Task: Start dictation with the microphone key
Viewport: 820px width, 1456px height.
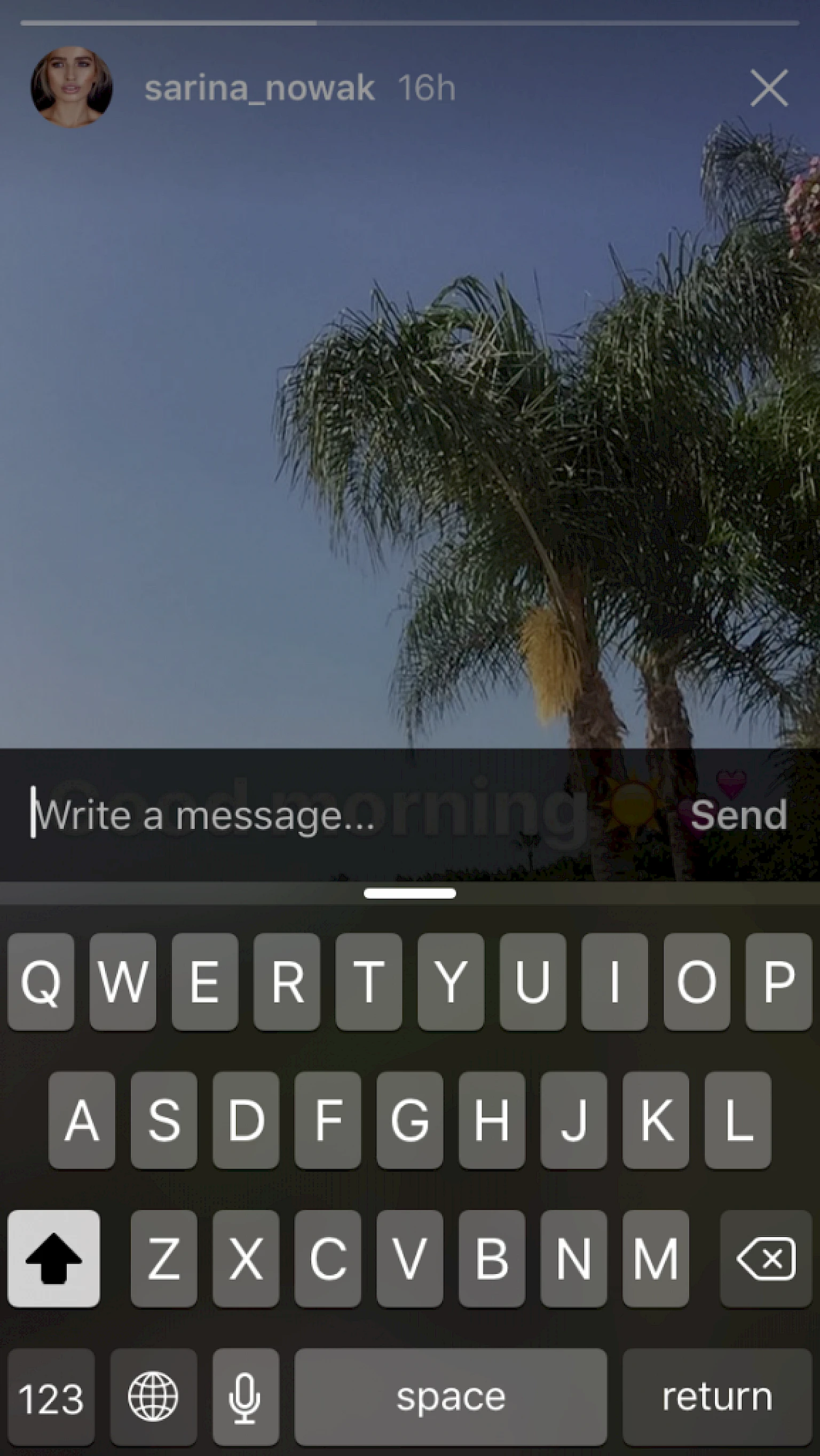Action: pos(245,1397)
